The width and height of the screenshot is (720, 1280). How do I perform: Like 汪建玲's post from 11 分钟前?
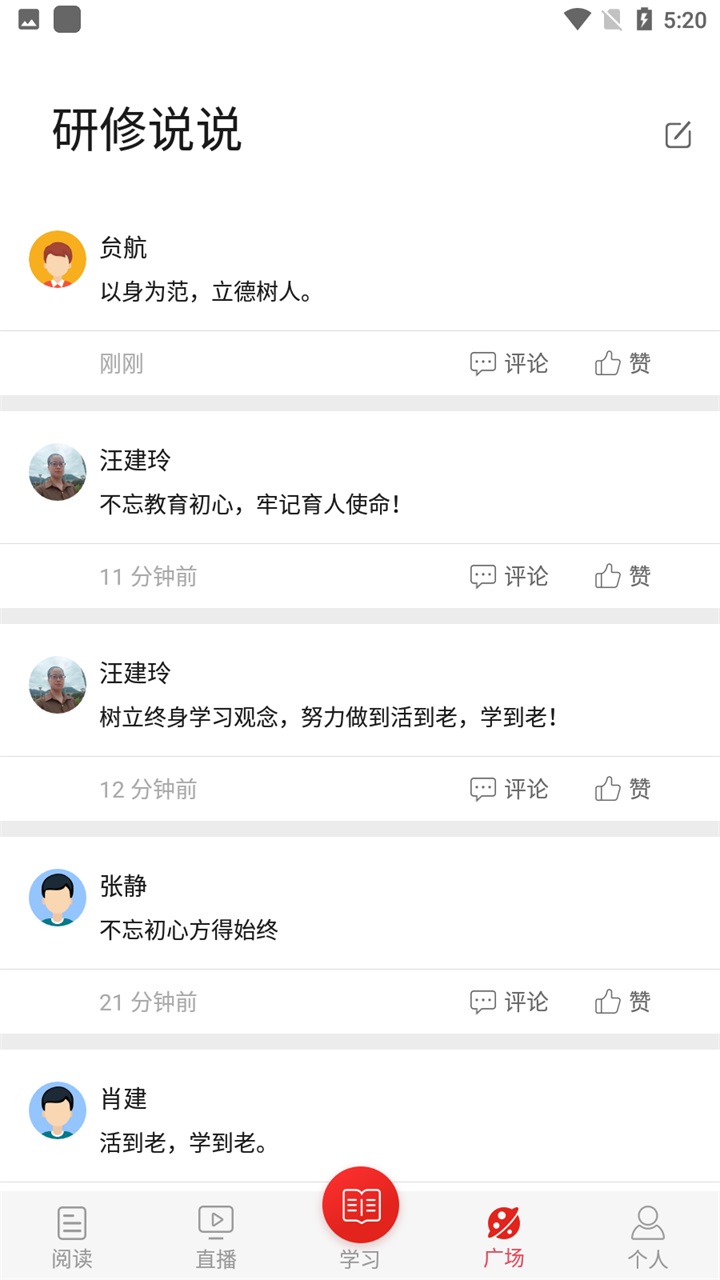click(623, 576)
